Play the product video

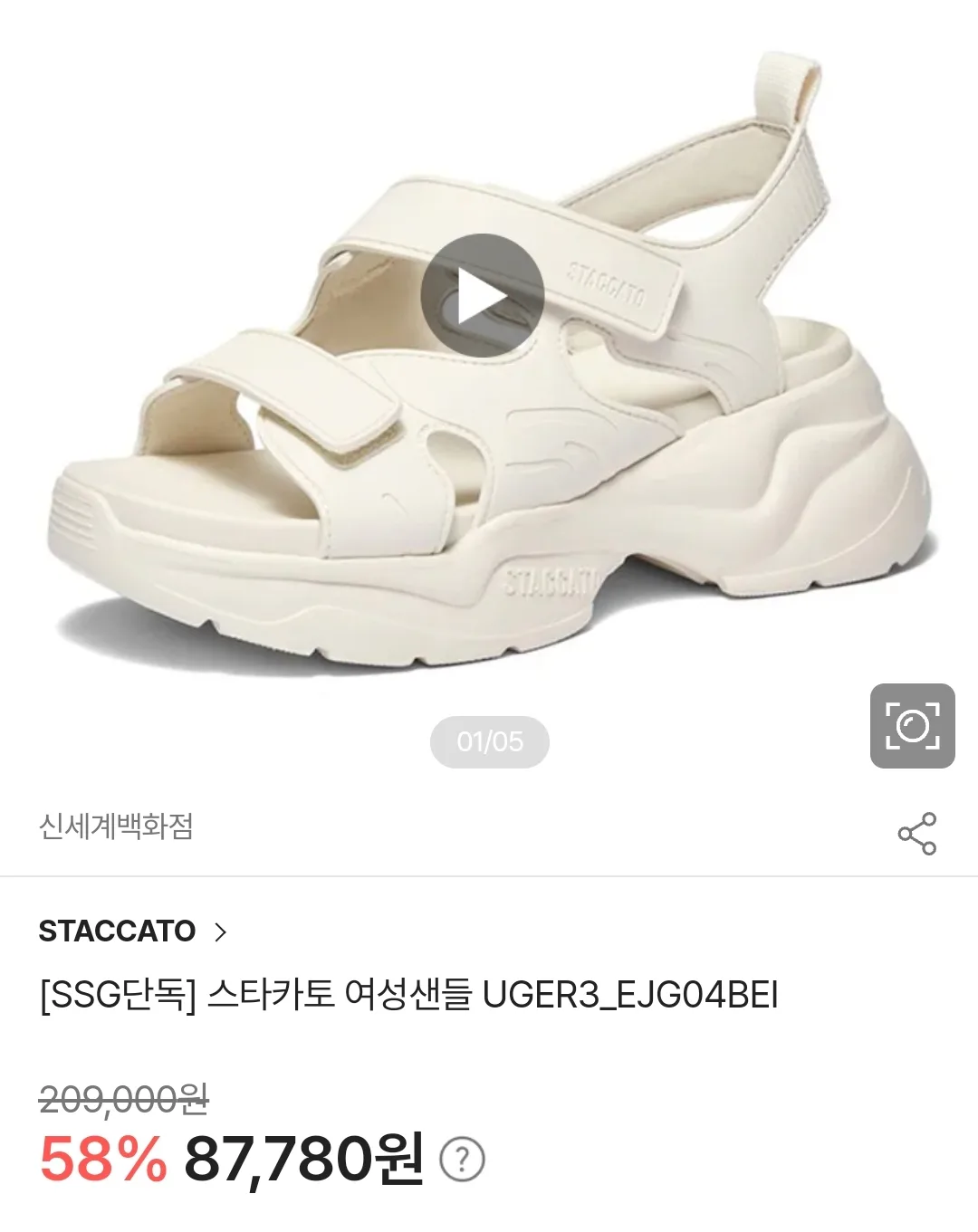coord(482,295)
